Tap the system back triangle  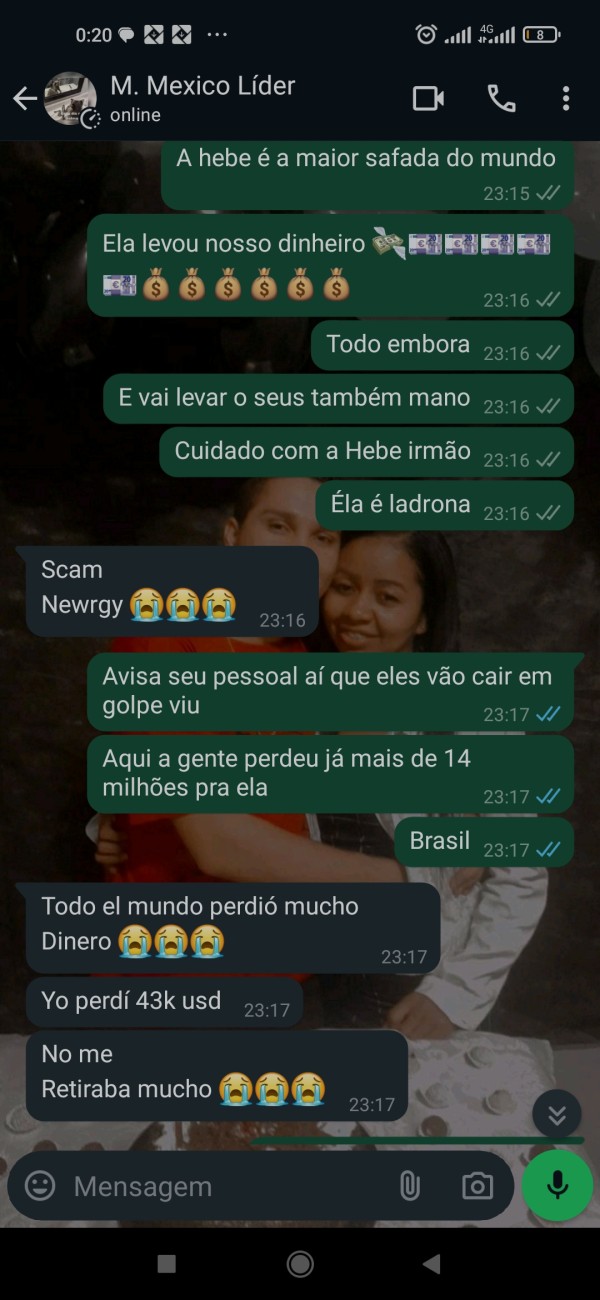coord(431,1264)
